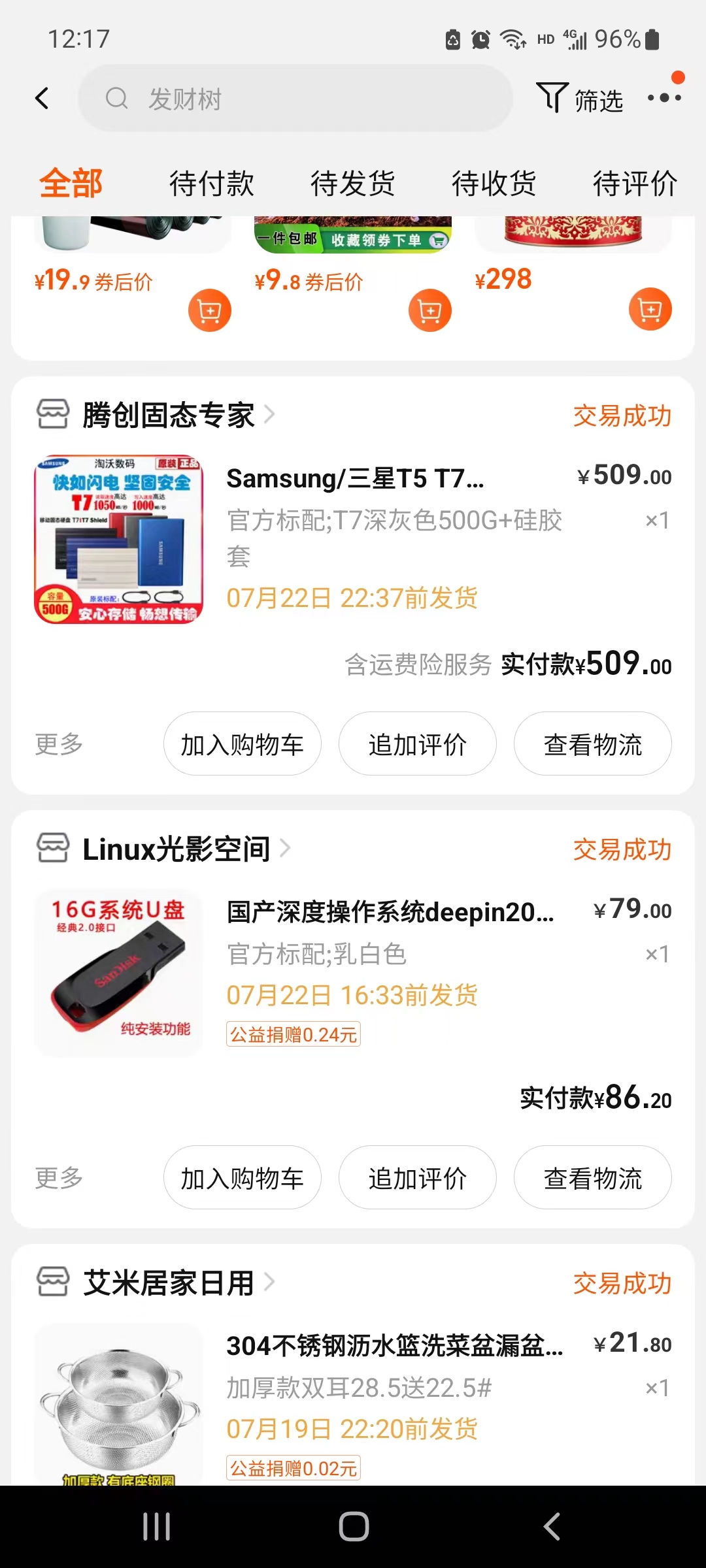Open the 艾米居家日用 store
The width and height of the screenshot is (706, 1568).
point(169,1282)
